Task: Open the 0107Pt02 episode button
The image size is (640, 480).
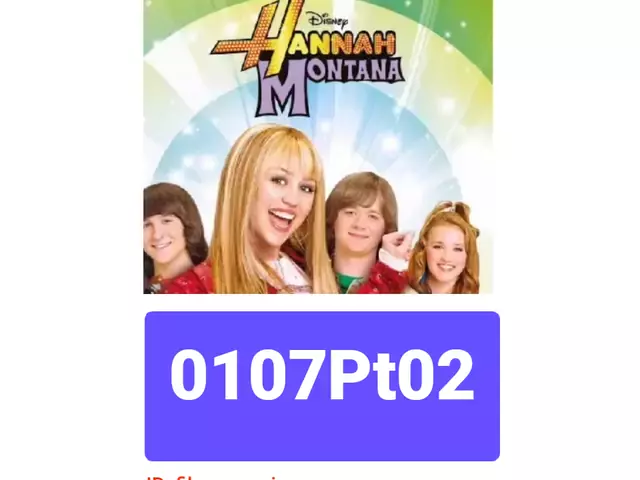Action: pos(321,385)
